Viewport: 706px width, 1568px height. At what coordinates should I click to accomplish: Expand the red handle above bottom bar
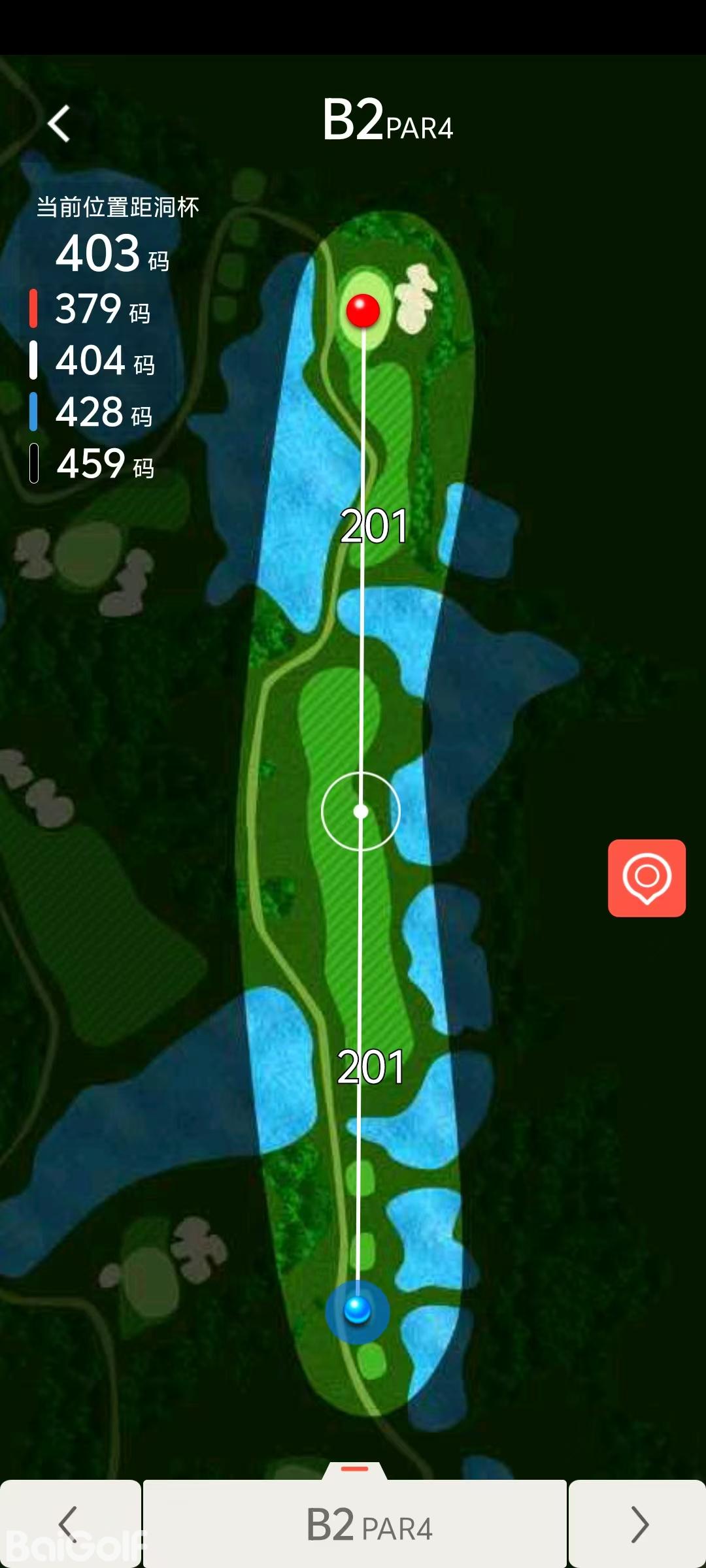[355, 1469]
